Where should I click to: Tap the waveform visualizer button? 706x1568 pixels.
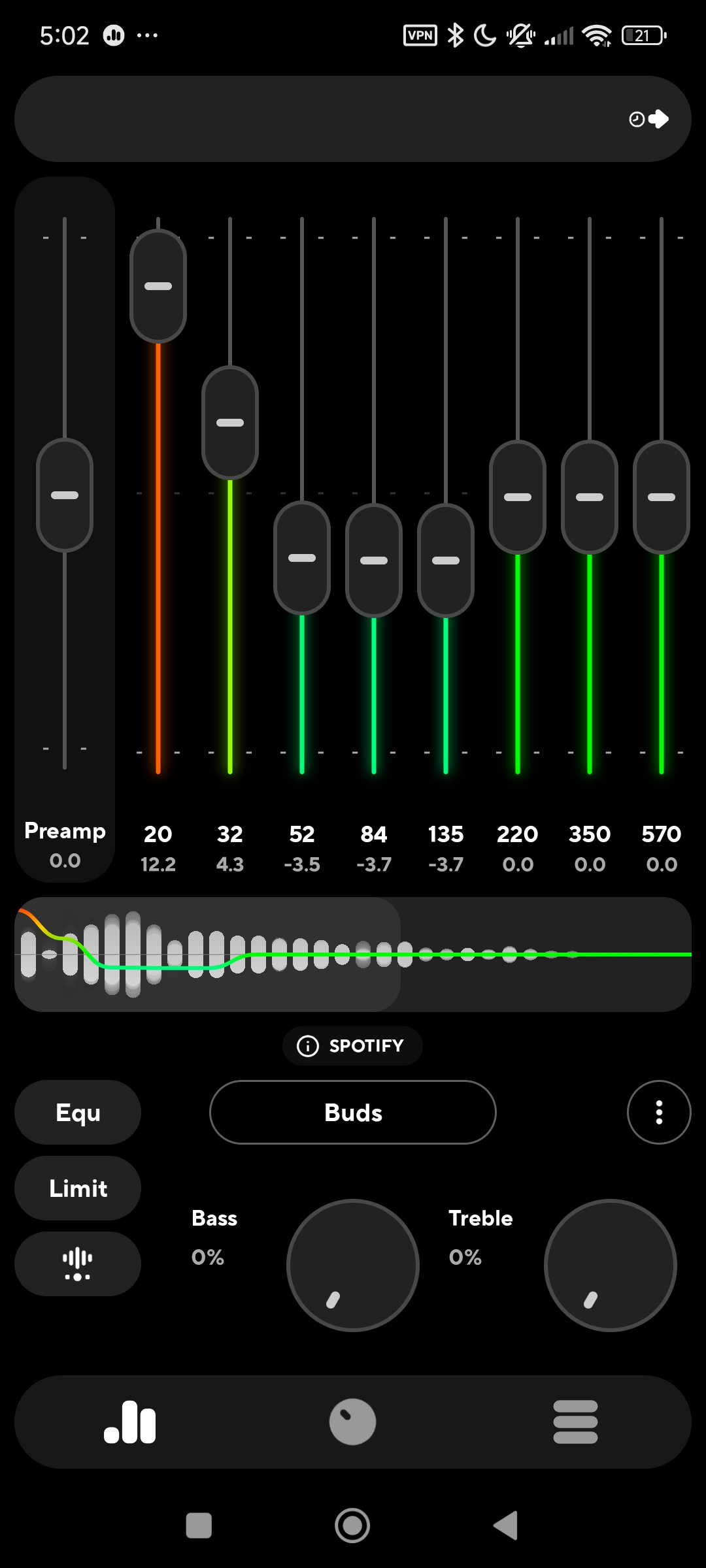point(78,1264)
